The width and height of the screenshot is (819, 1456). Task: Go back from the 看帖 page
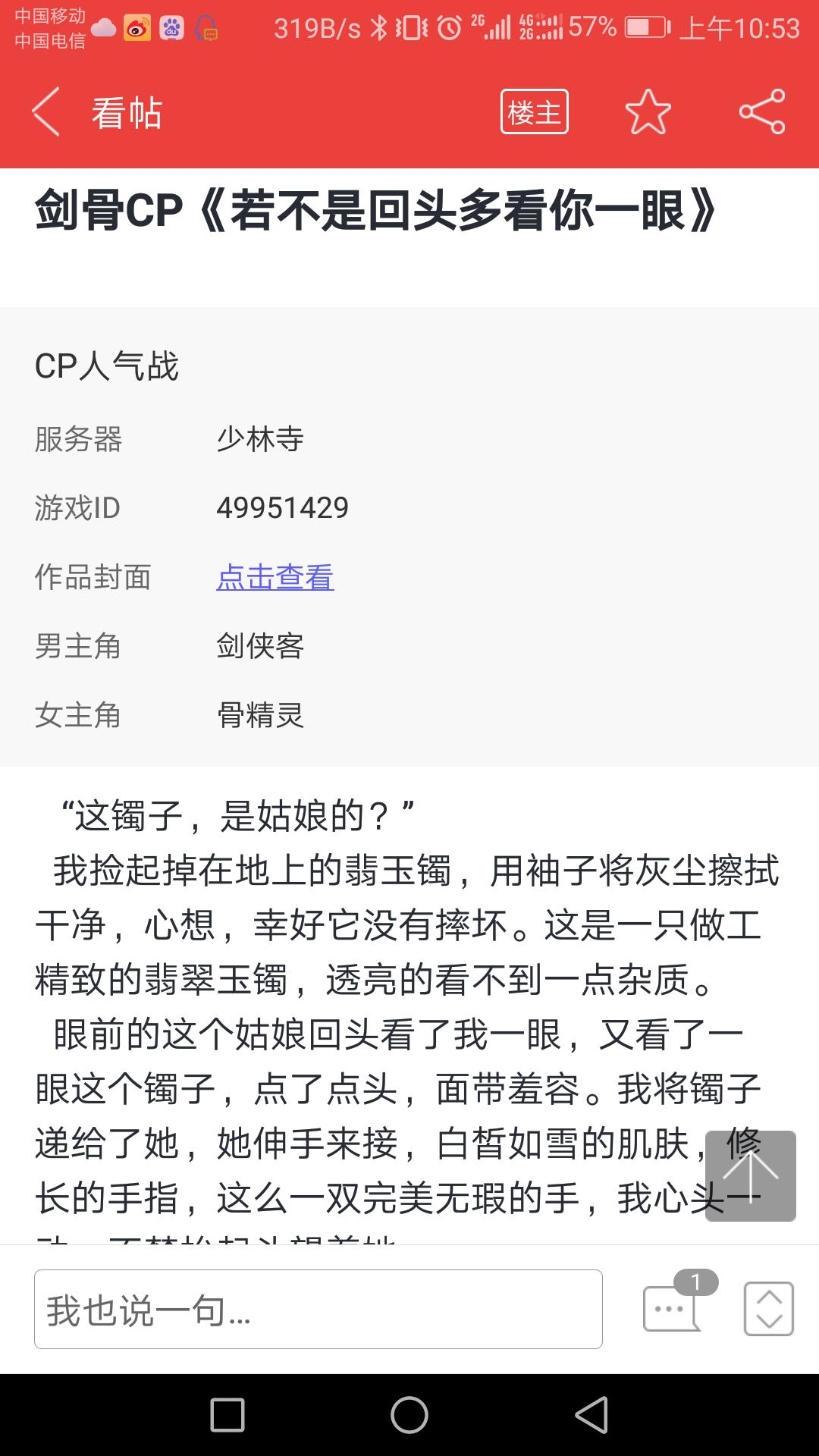tap(45, 112)
